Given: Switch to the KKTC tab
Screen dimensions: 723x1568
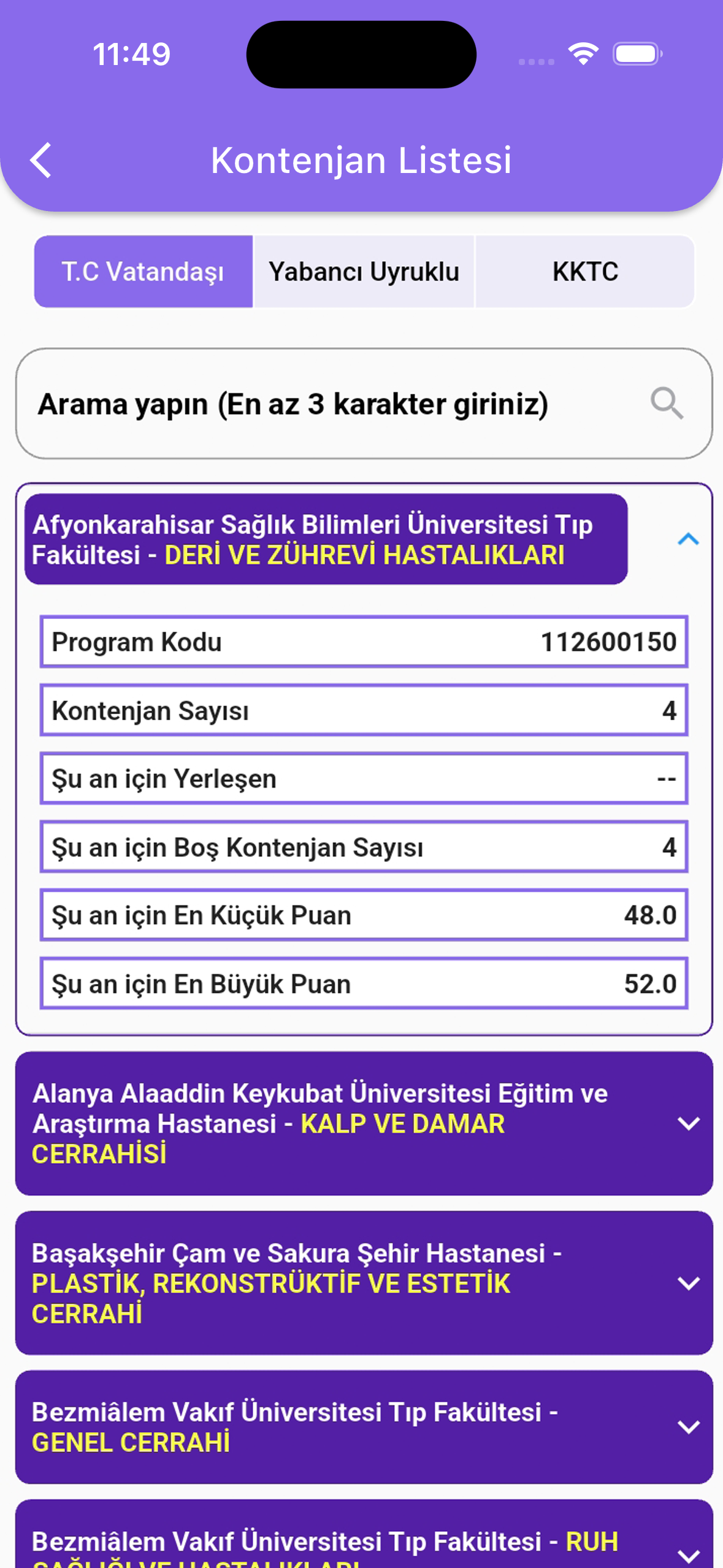Looking at the screenshot, I should click(585, 272).
